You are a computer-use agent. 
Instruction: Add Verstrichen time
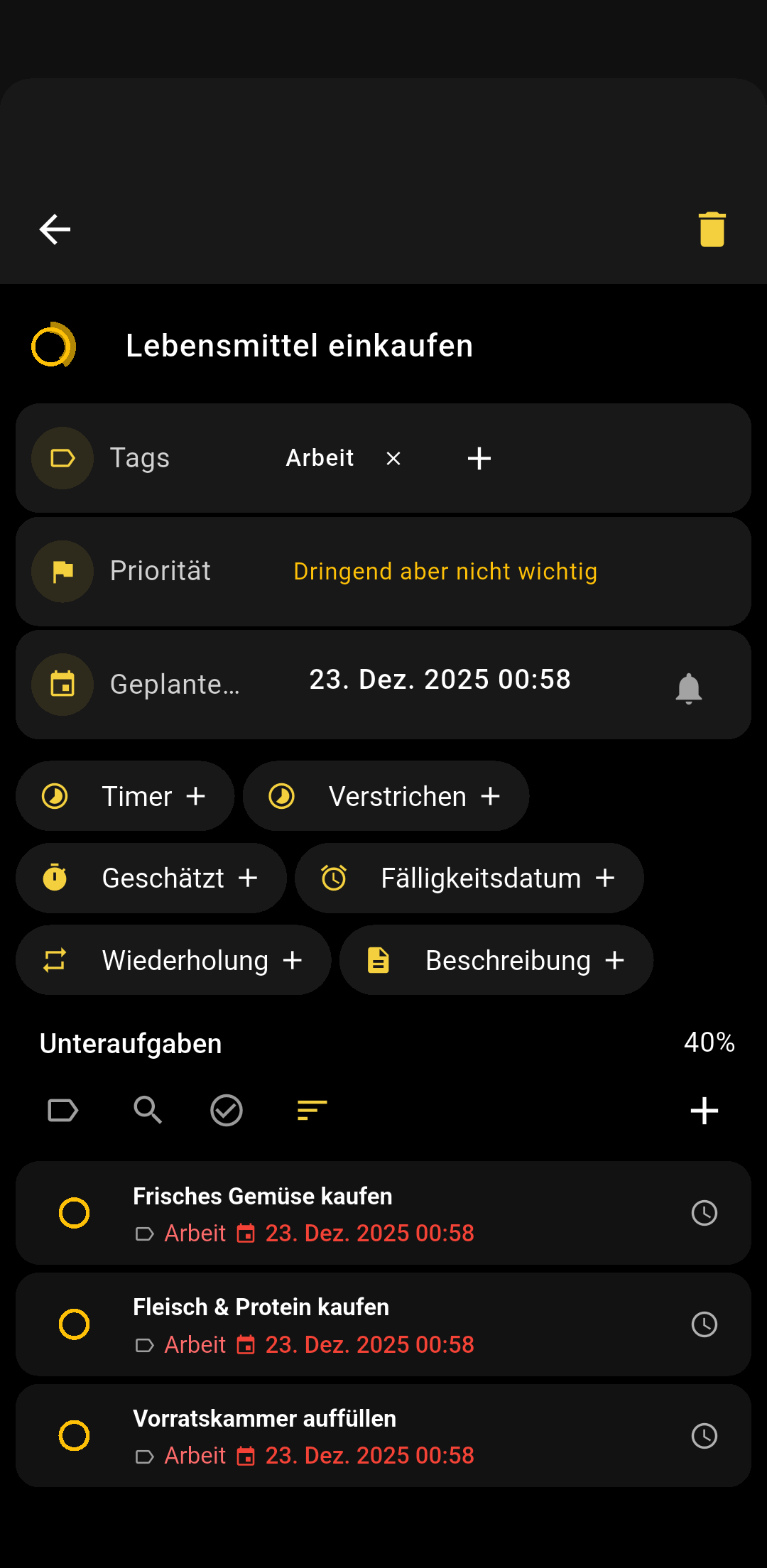[x=386, y=797]
